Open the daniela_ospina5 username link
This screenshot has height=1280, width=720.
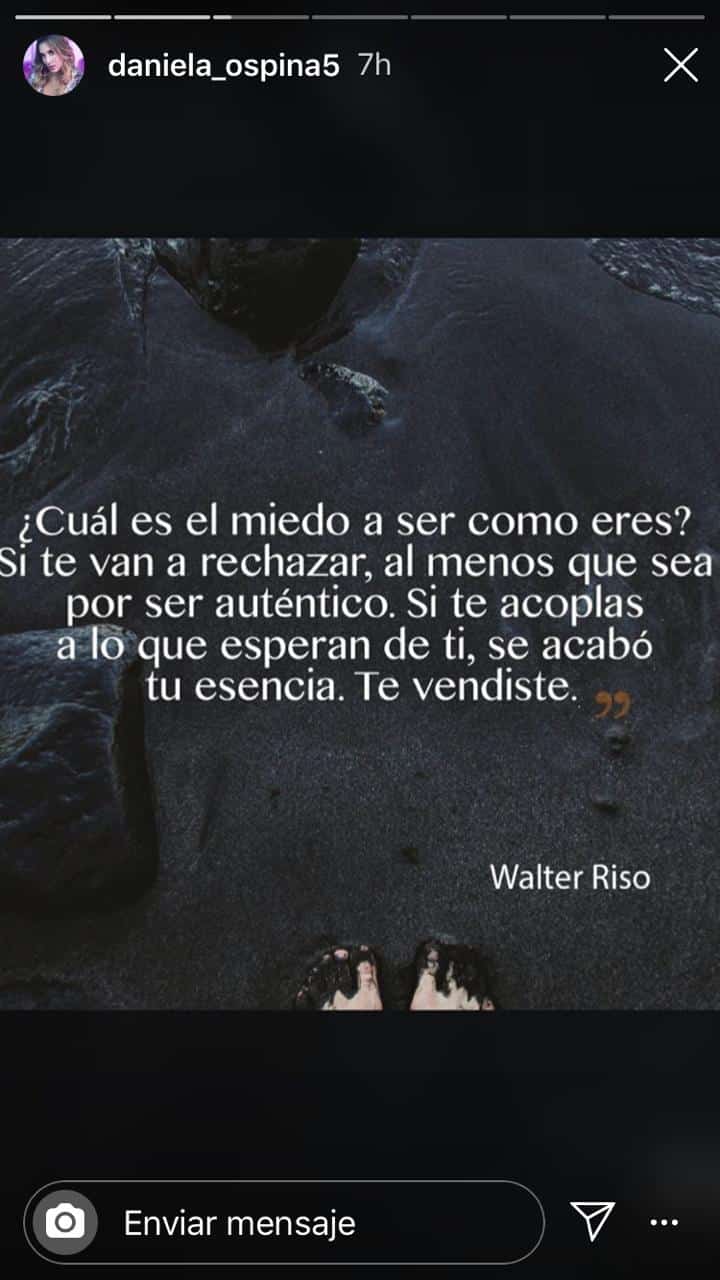pos(223,66)
